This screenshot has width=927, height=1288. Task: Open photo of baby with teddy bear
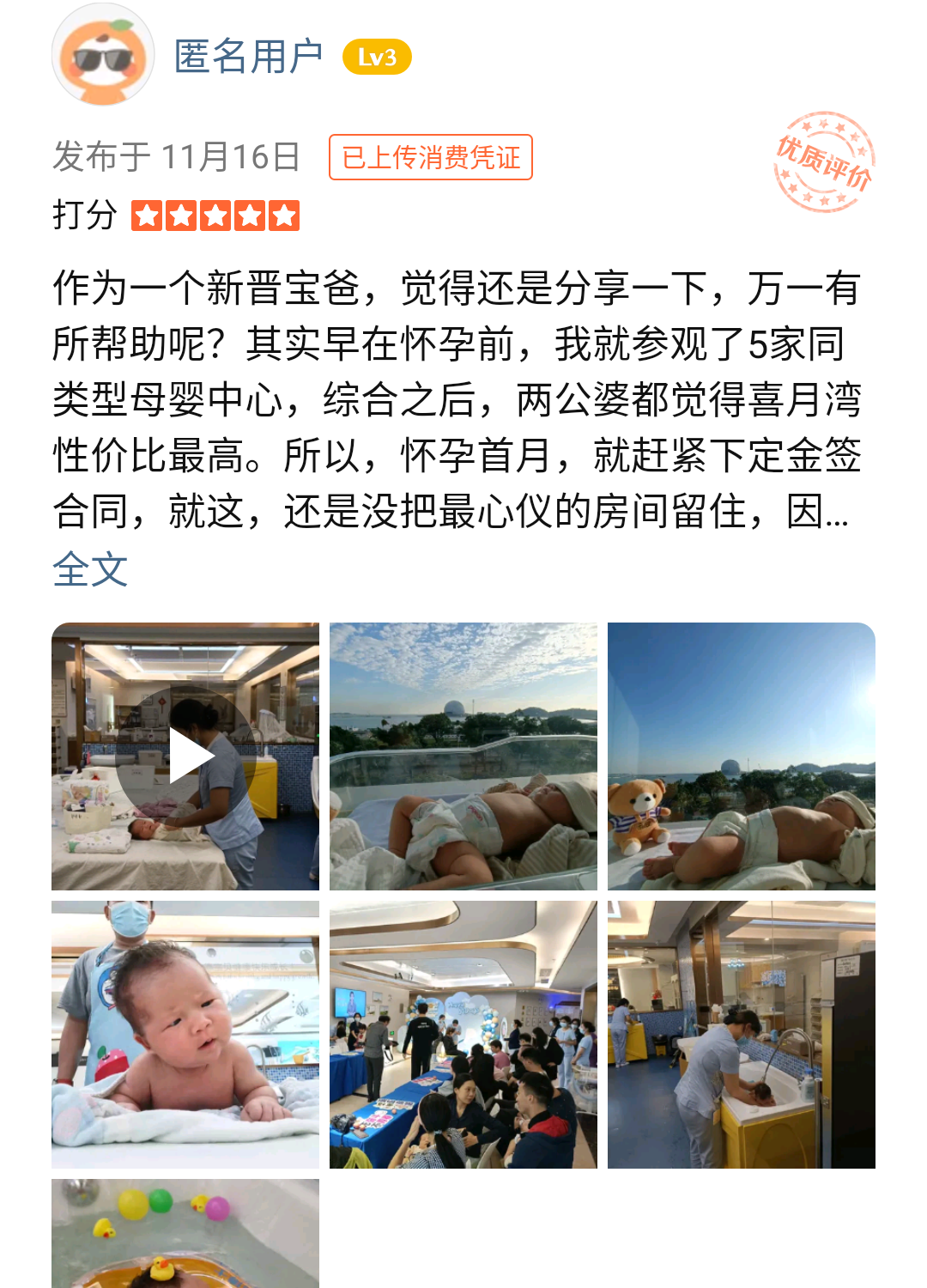[742, 756]
